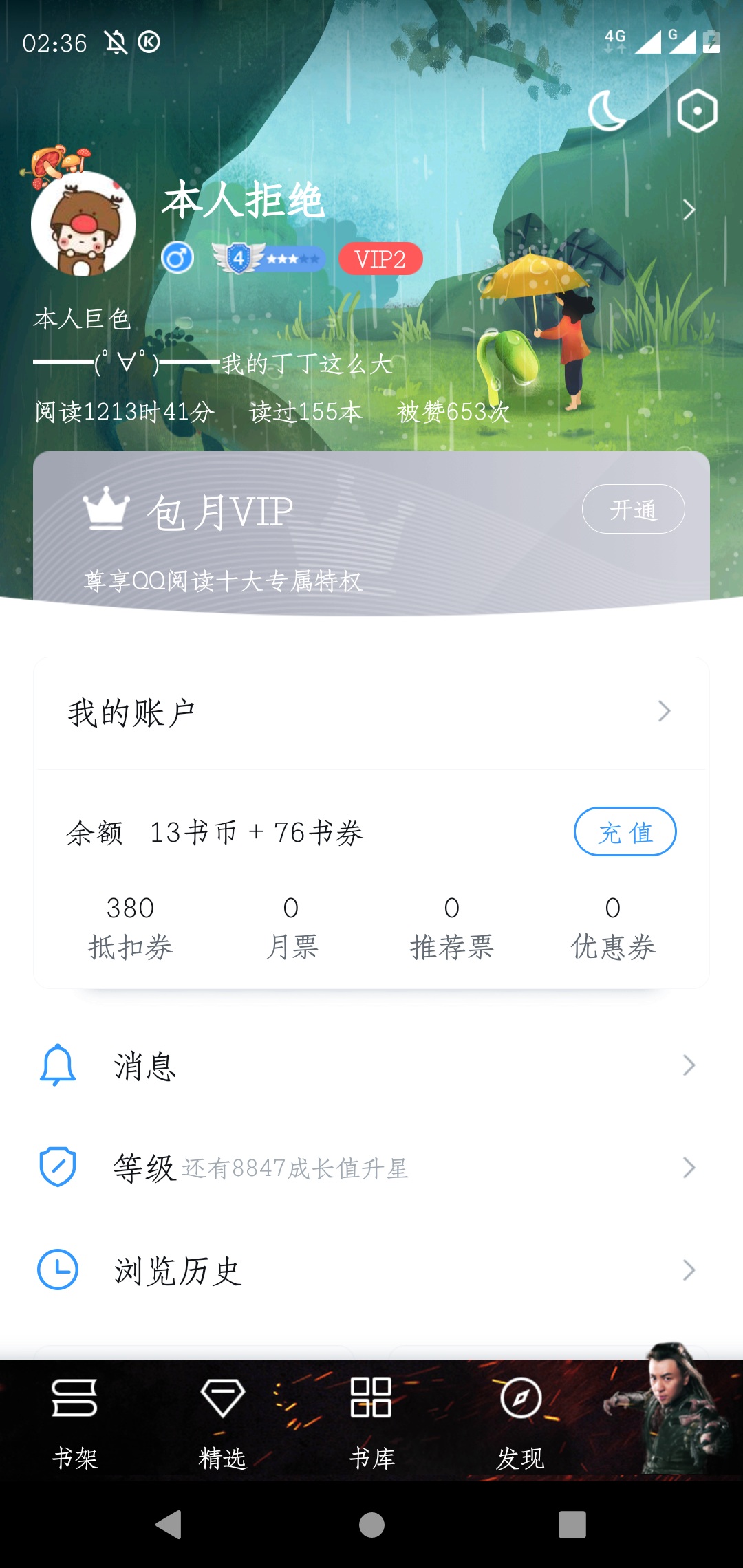The image size is (743, 1568).
Task: Open the 等级 level row
Action: pos(371,1168)
